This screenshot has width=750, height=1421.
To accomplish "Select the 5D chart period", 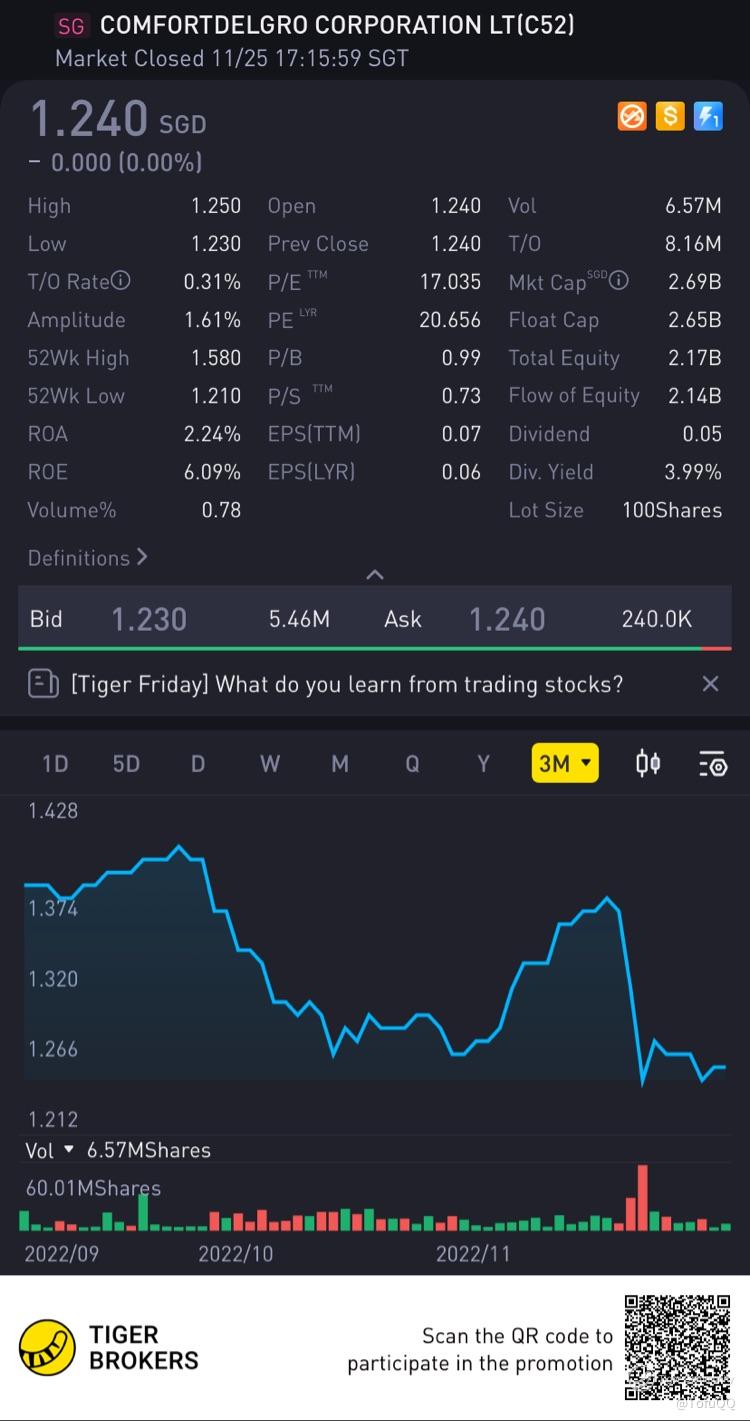I will point(126,764).
